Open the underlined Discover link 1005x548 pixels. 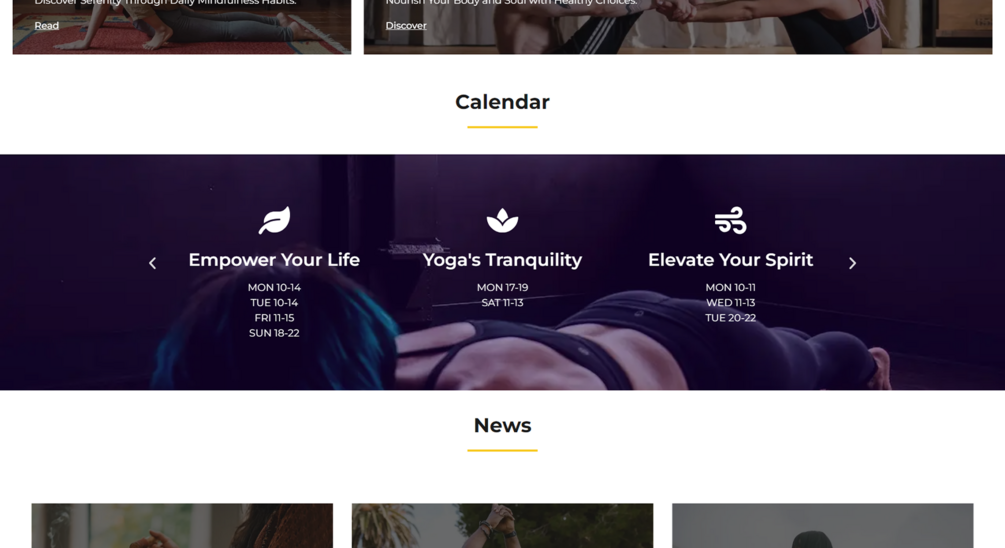coord(405,26)
